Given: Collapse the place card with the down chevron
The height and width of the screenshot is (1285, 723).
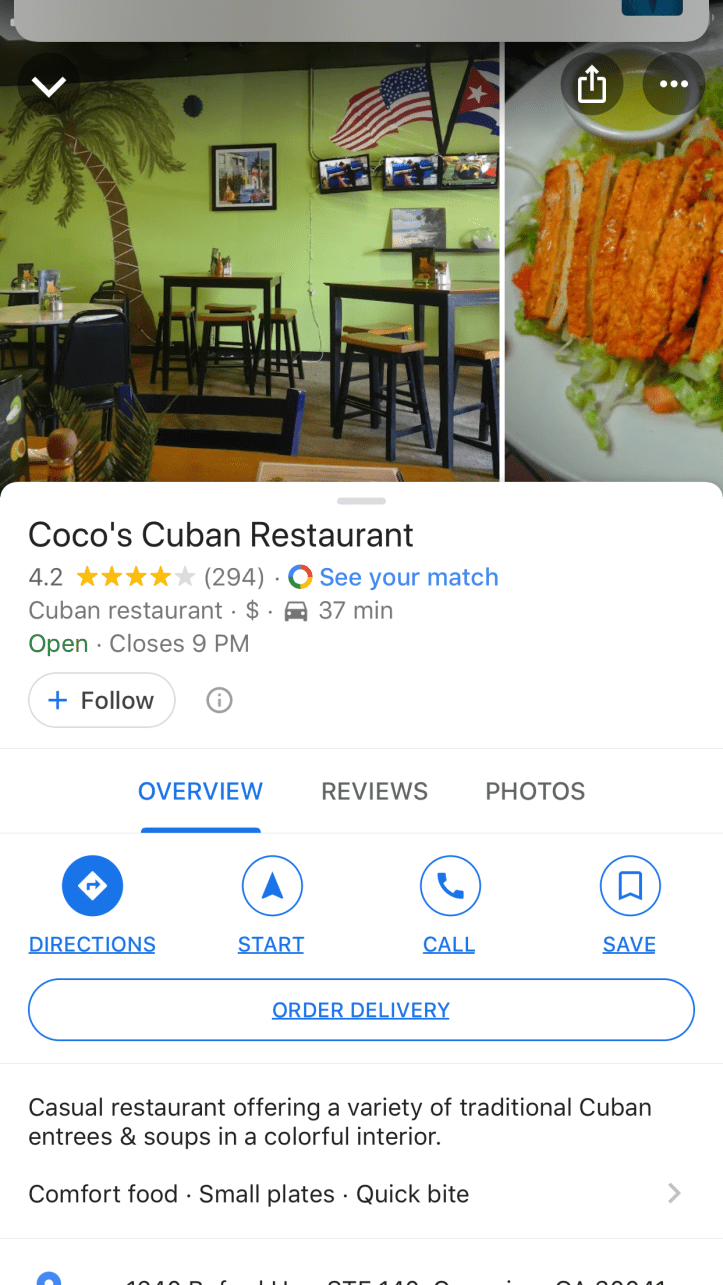Looking at the screenshot, I should 48,86.
